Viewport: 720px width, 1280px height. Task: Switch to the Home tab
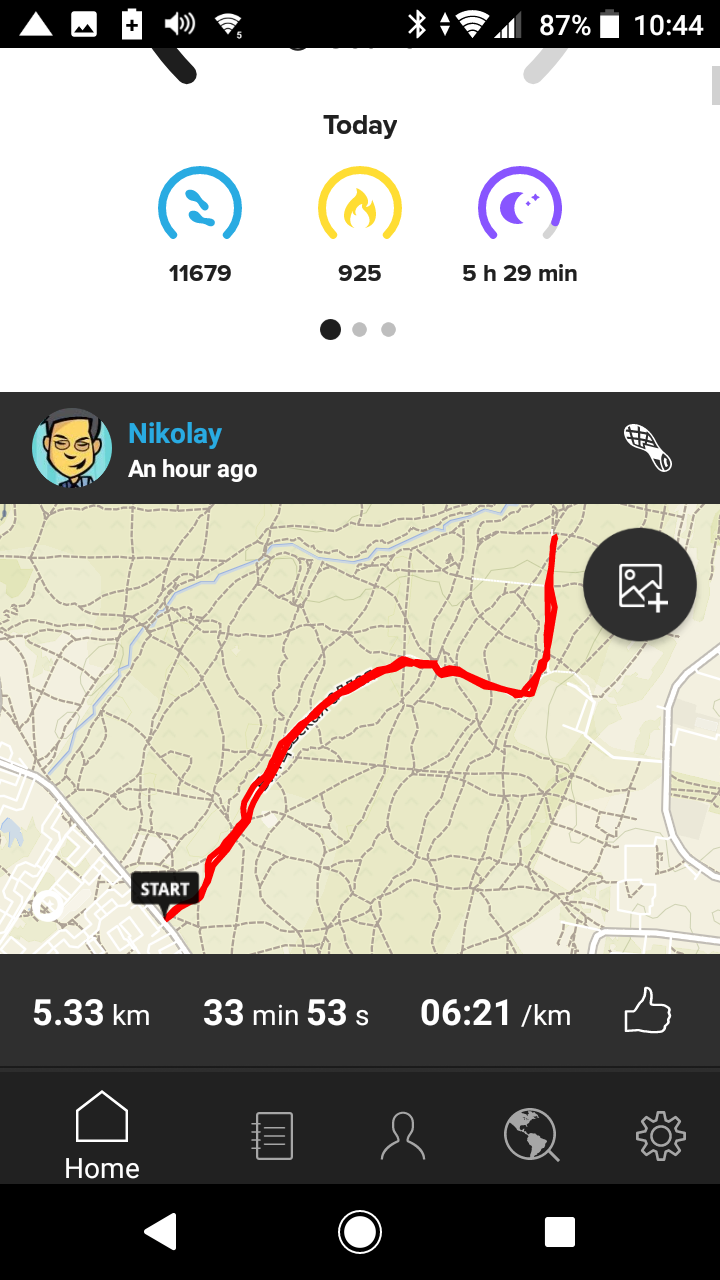102,1135
